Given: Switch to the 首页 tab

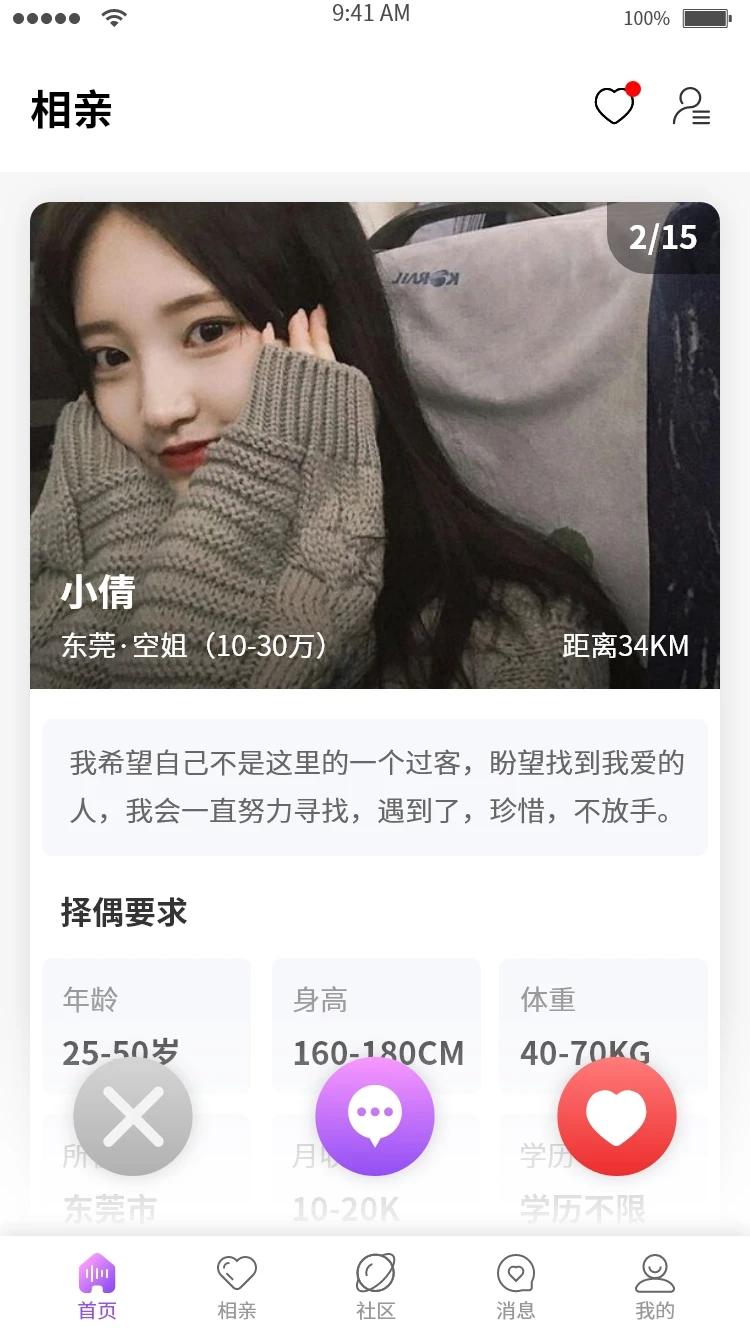Looking at the screenshot, I should (x=97, y=1286).
